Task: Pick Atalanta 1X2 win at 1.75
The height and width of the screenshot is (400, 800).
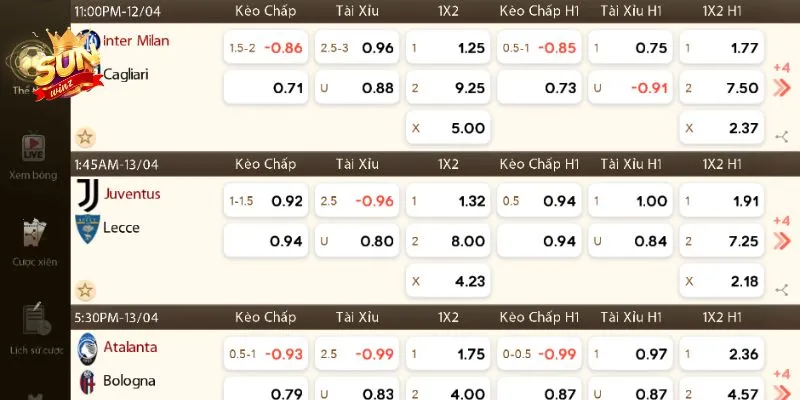Action: pos(448,353)
